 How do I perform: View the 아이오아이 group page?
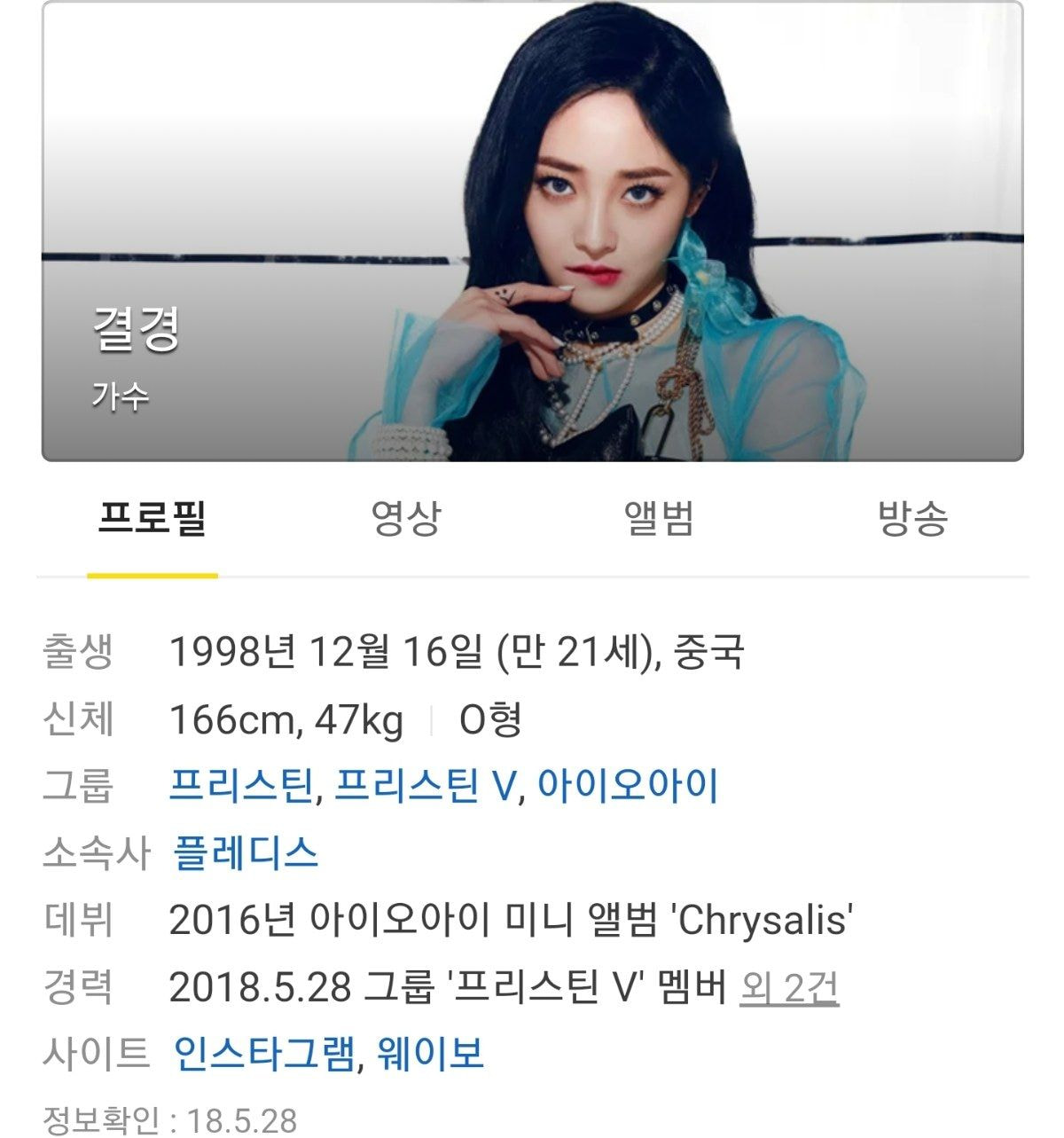pos(628,786)
